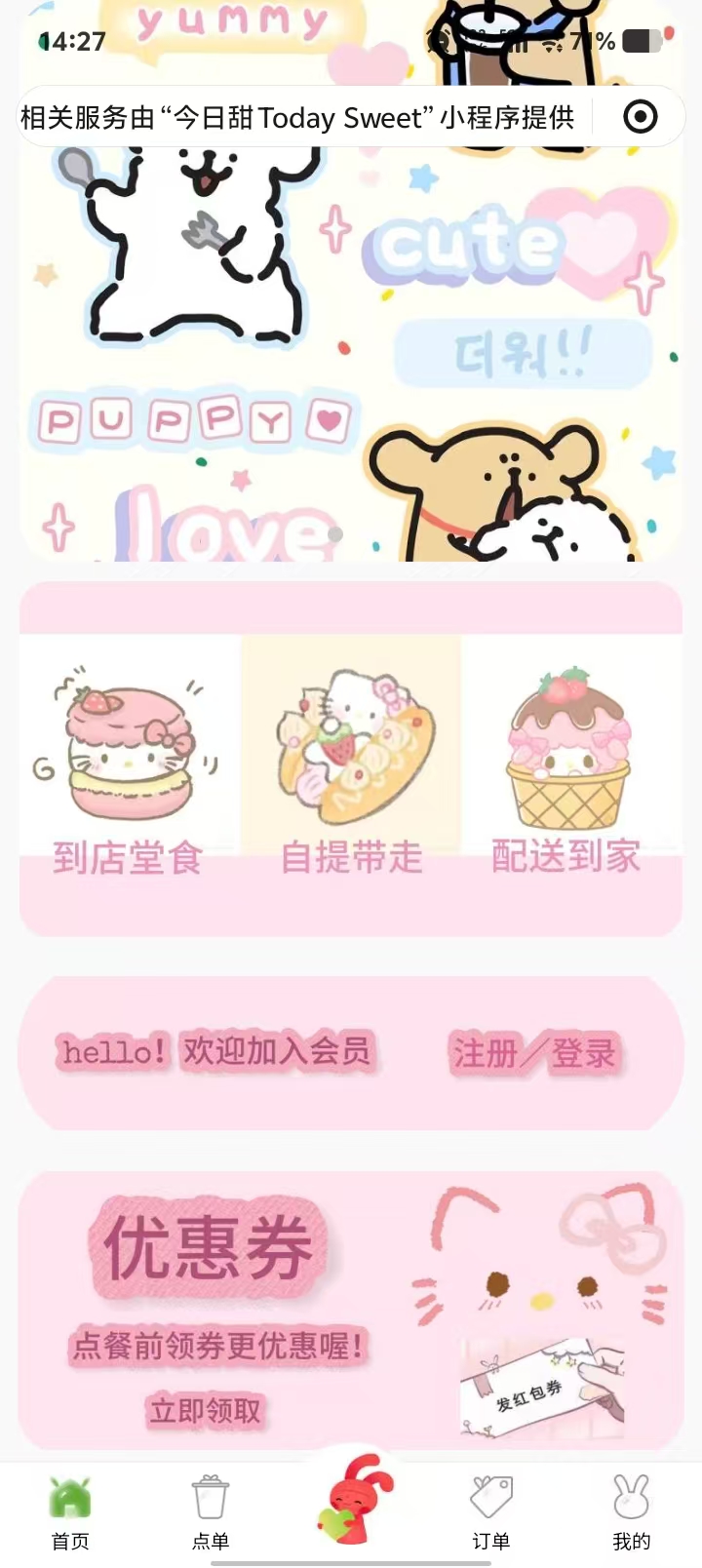Switch to the 订单 orders tab
Image resolution: width=702 pixels, height=1568 pixels.
[491, 1513]
